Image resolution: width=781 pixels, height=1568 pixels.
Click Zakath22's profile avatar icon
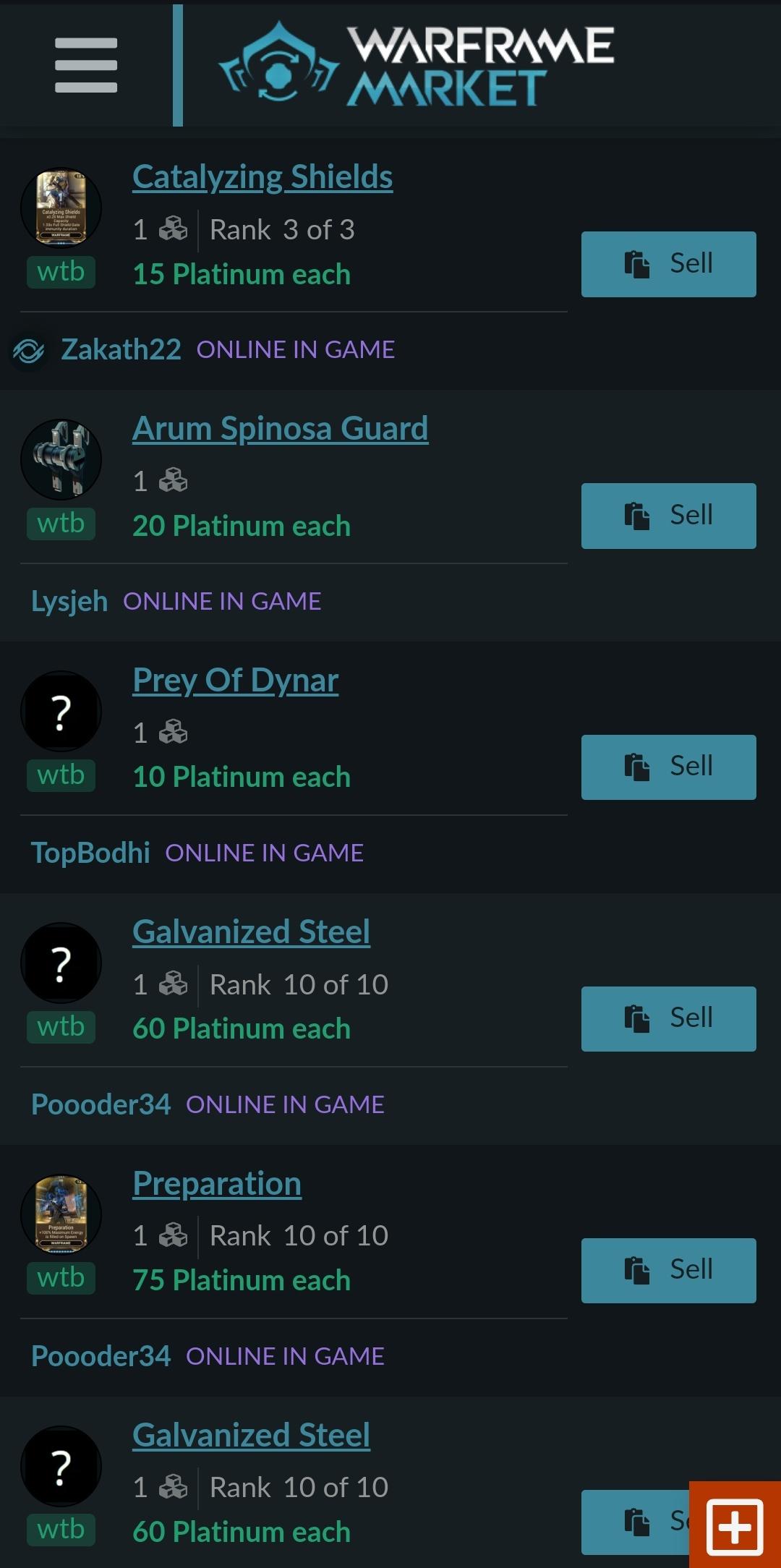click(x=27, y=350)
